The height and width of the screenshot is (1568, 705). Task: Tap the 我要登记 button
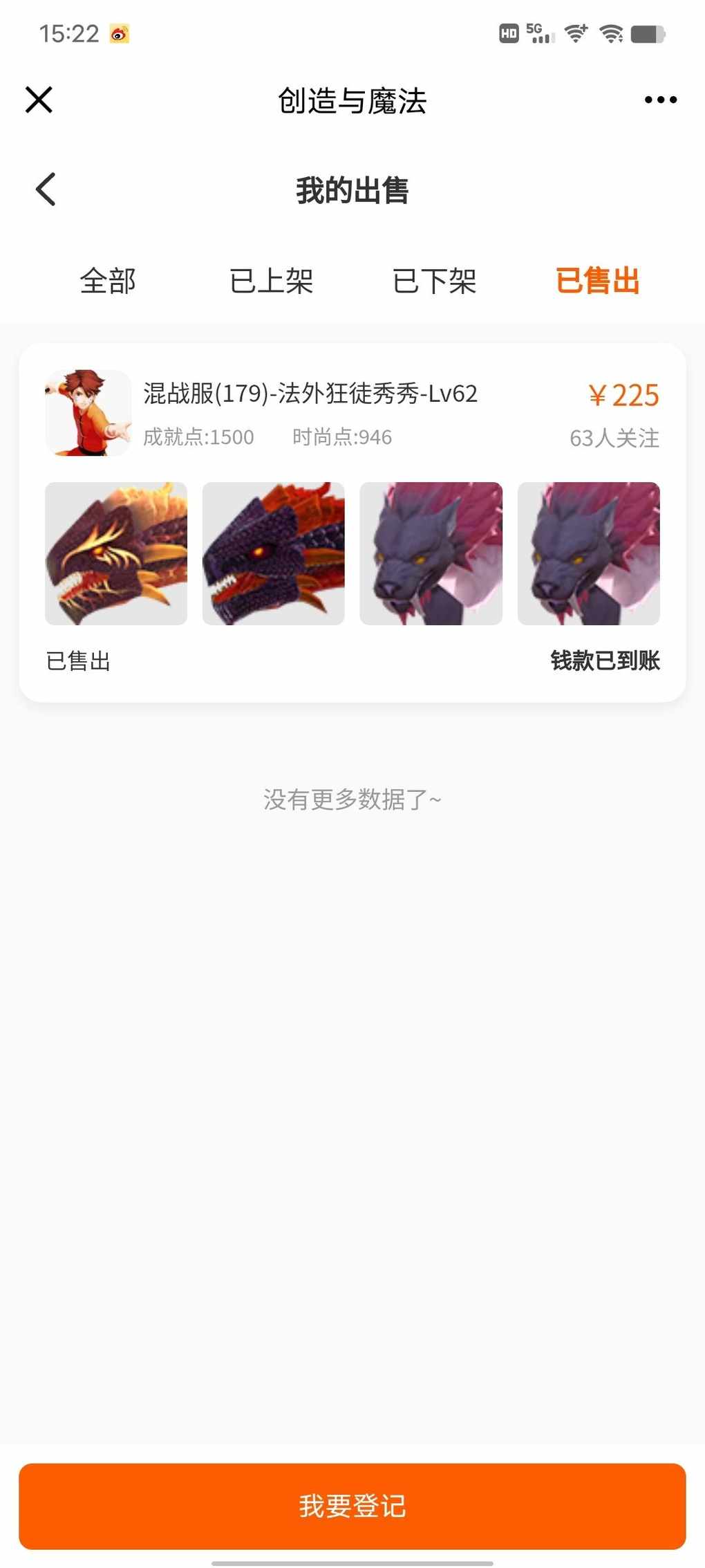tap(352, 1506)
